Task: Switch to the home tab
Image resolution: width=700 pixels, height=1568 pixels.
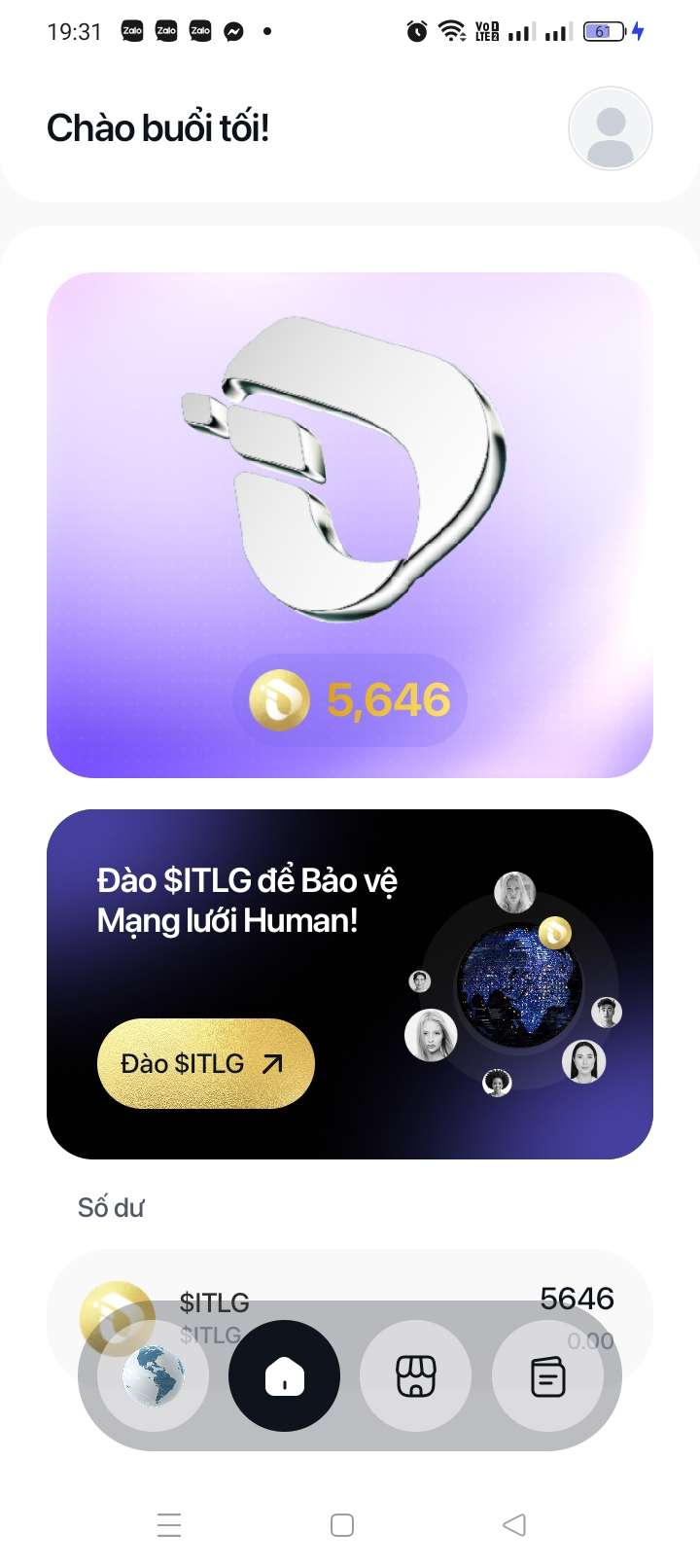Action: (x=284, y=1376)
